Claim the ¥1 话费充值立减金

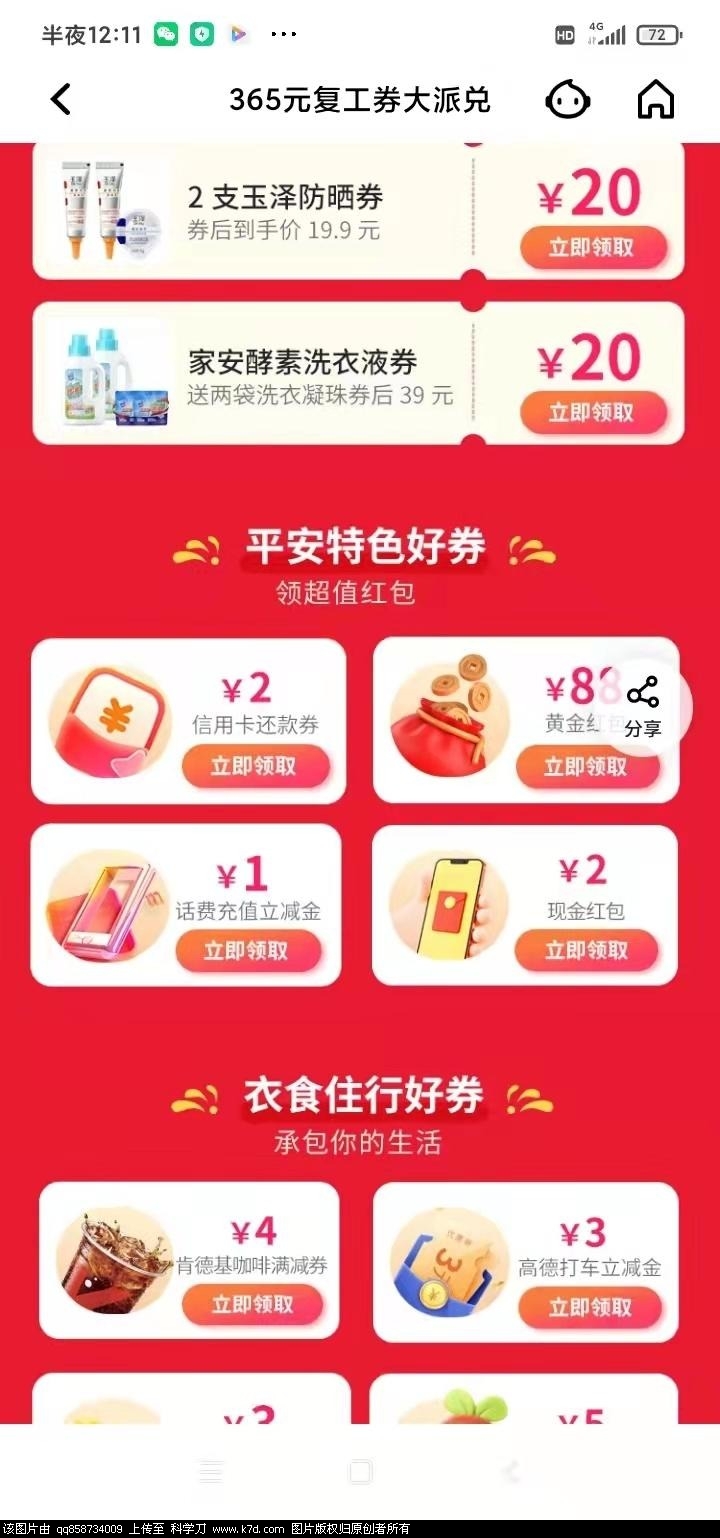(x=247, y=950)
